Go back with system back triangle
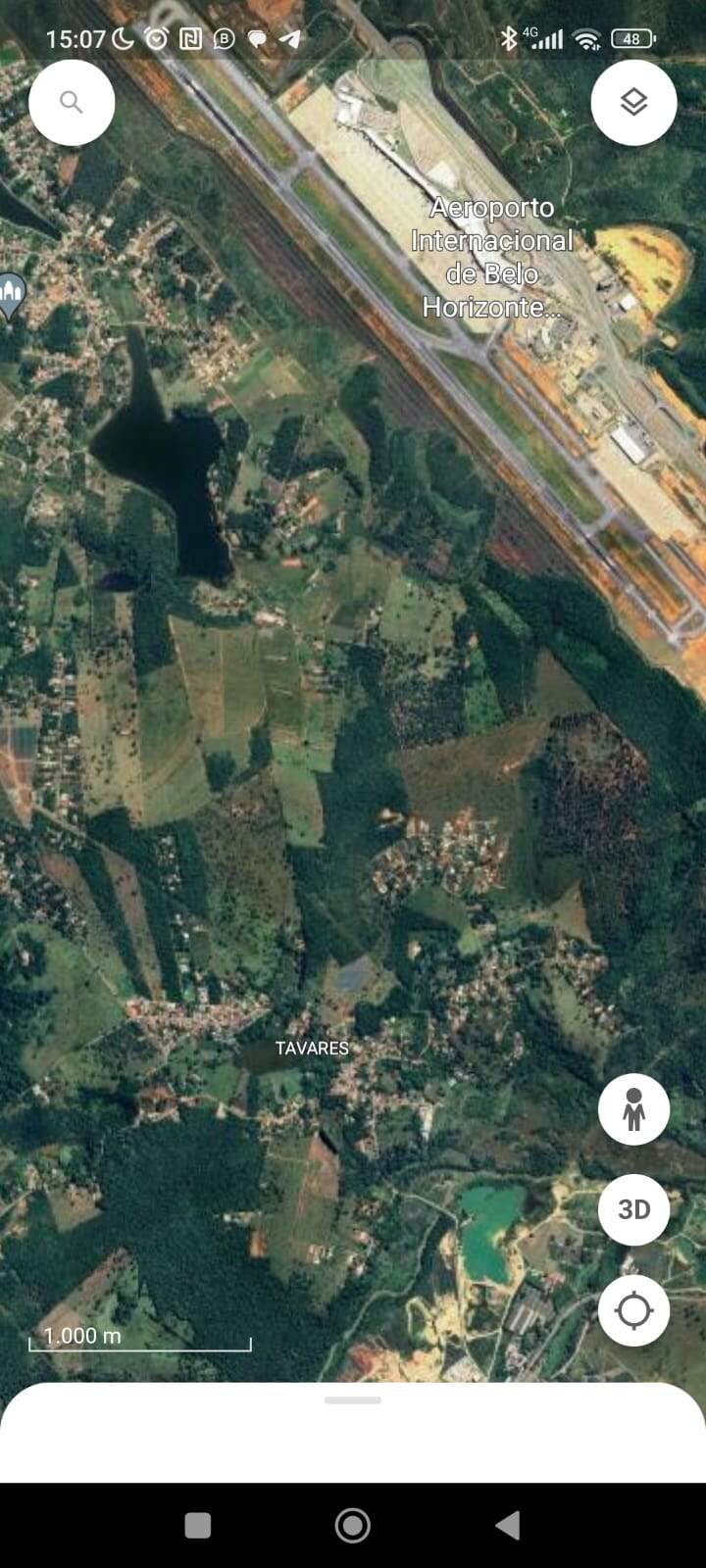Screen dimensions: 706x1568 507,1525
